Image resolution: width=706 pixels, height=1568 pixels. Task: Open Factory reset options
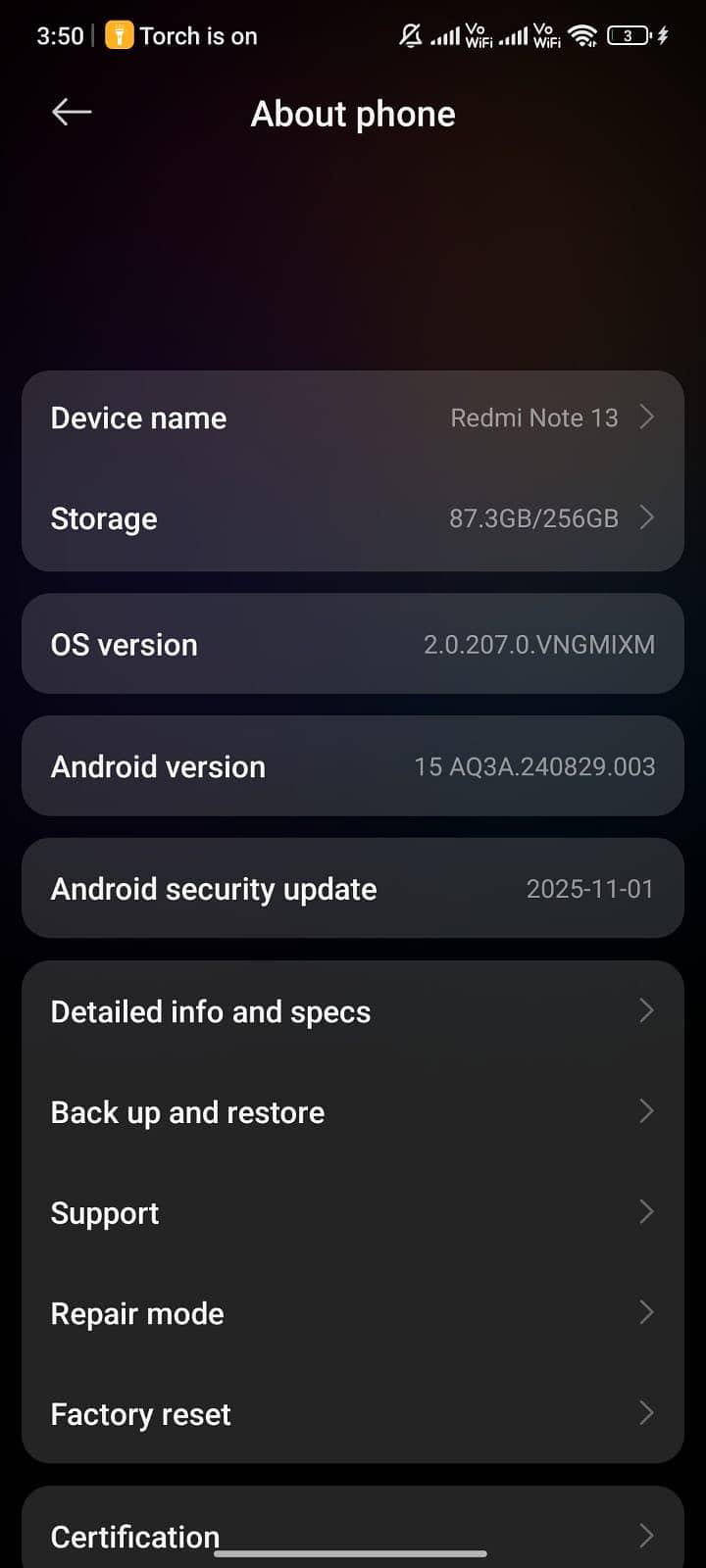tap(352, 1414)
